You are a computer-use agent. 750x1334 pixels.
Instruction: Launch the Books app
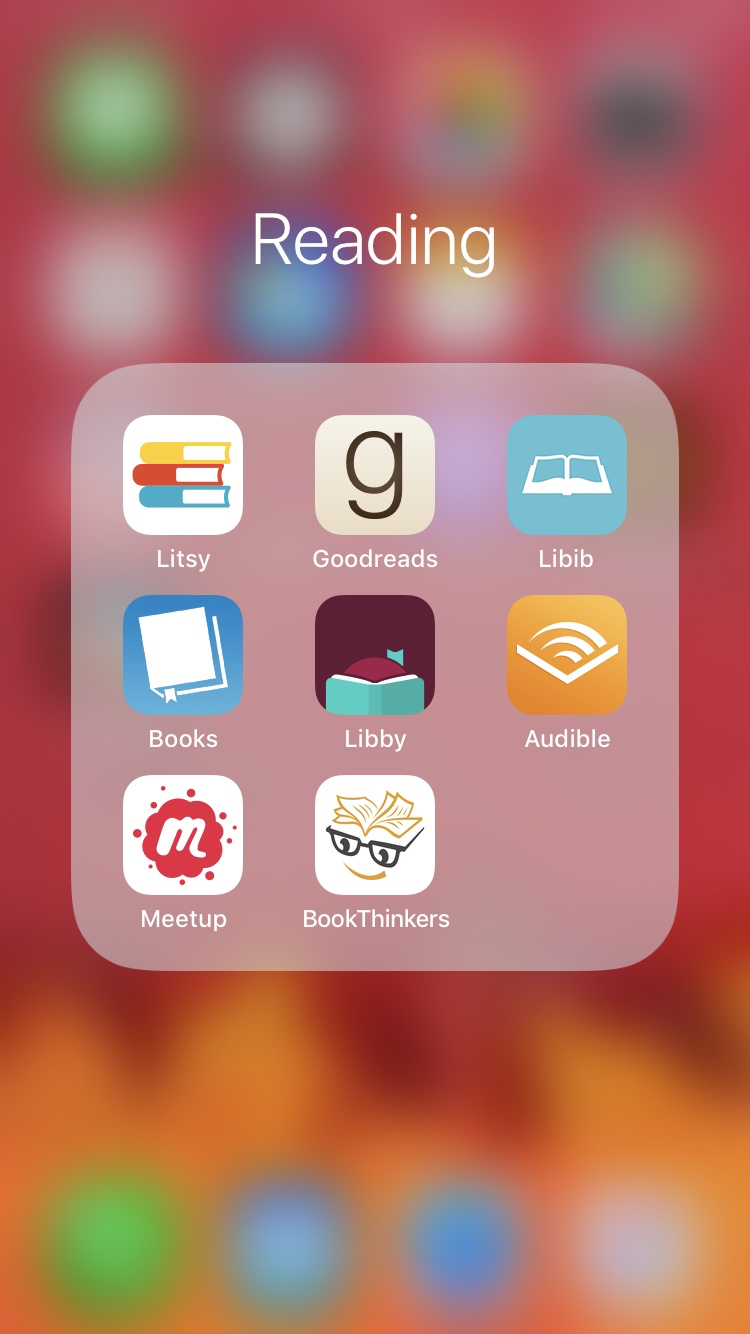click(183, 655)
